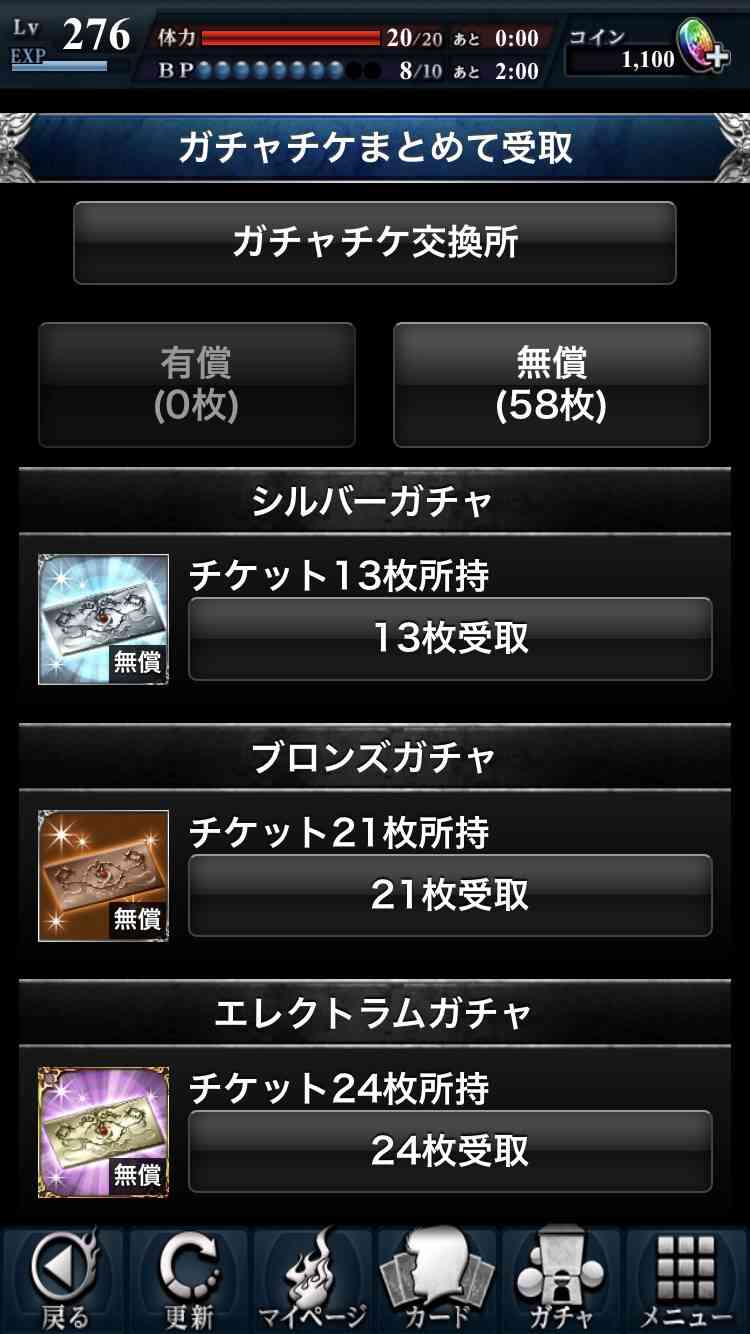Refresh the page with 更新
750x1334 pixels.
point(188,1281)
